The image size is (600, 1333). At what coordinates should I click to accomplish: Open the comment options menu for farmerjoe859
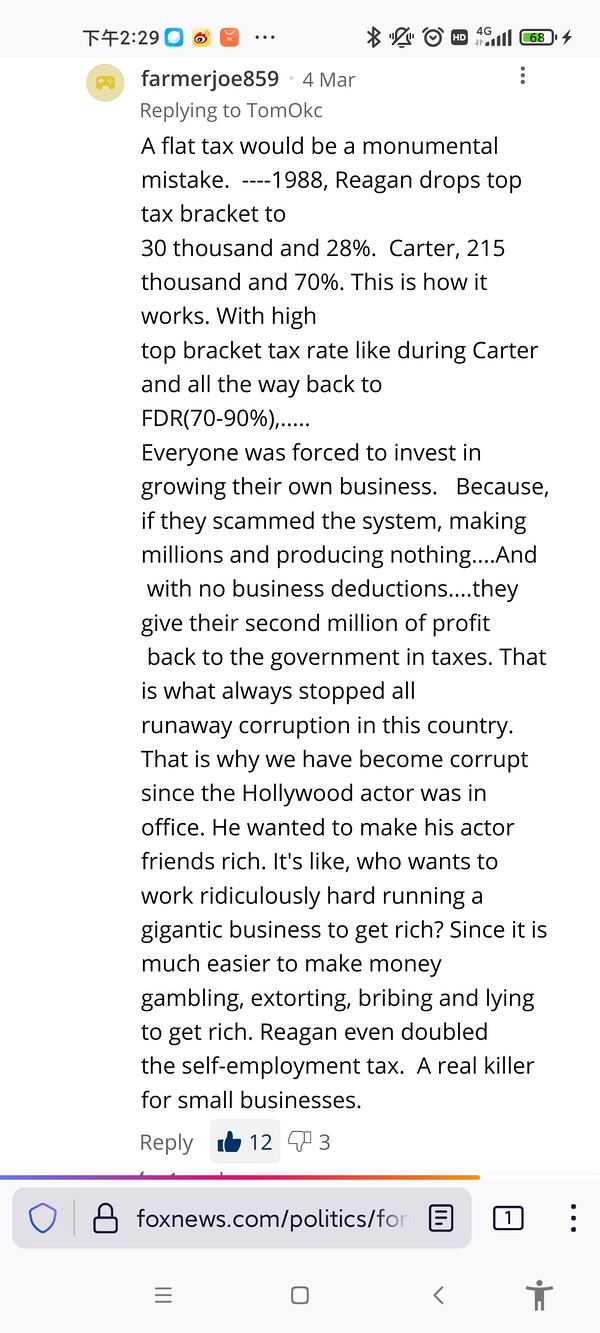coord(522,77)
